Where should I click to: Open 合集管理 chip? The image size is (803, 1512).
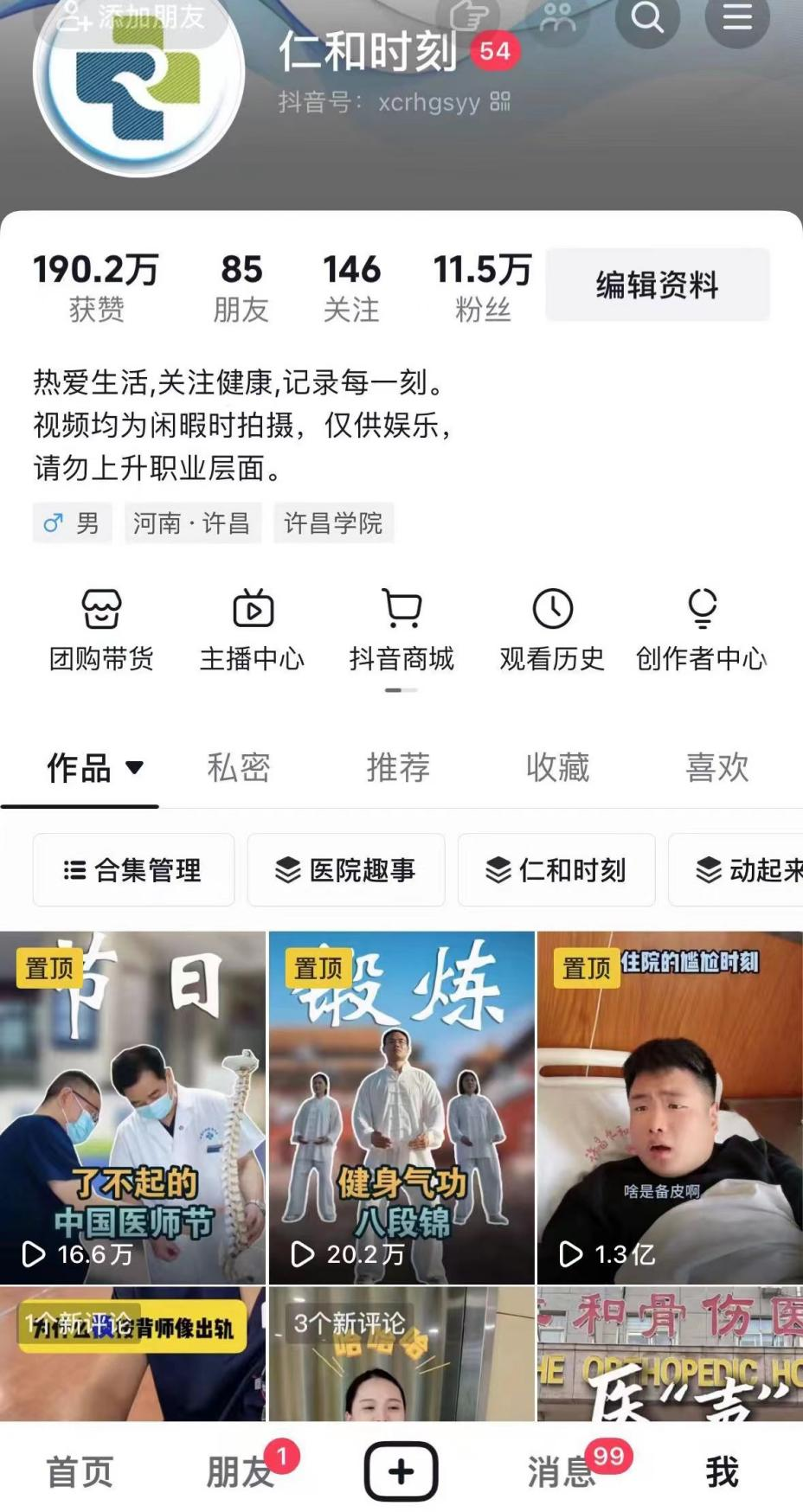click(133, 870)
